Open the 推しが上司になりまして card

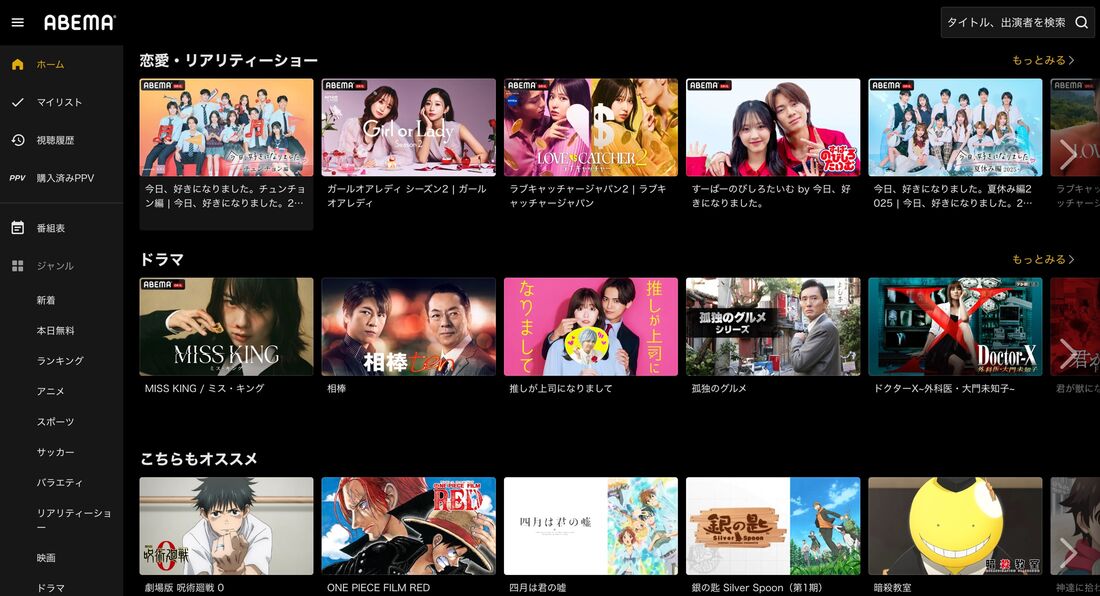590,327
